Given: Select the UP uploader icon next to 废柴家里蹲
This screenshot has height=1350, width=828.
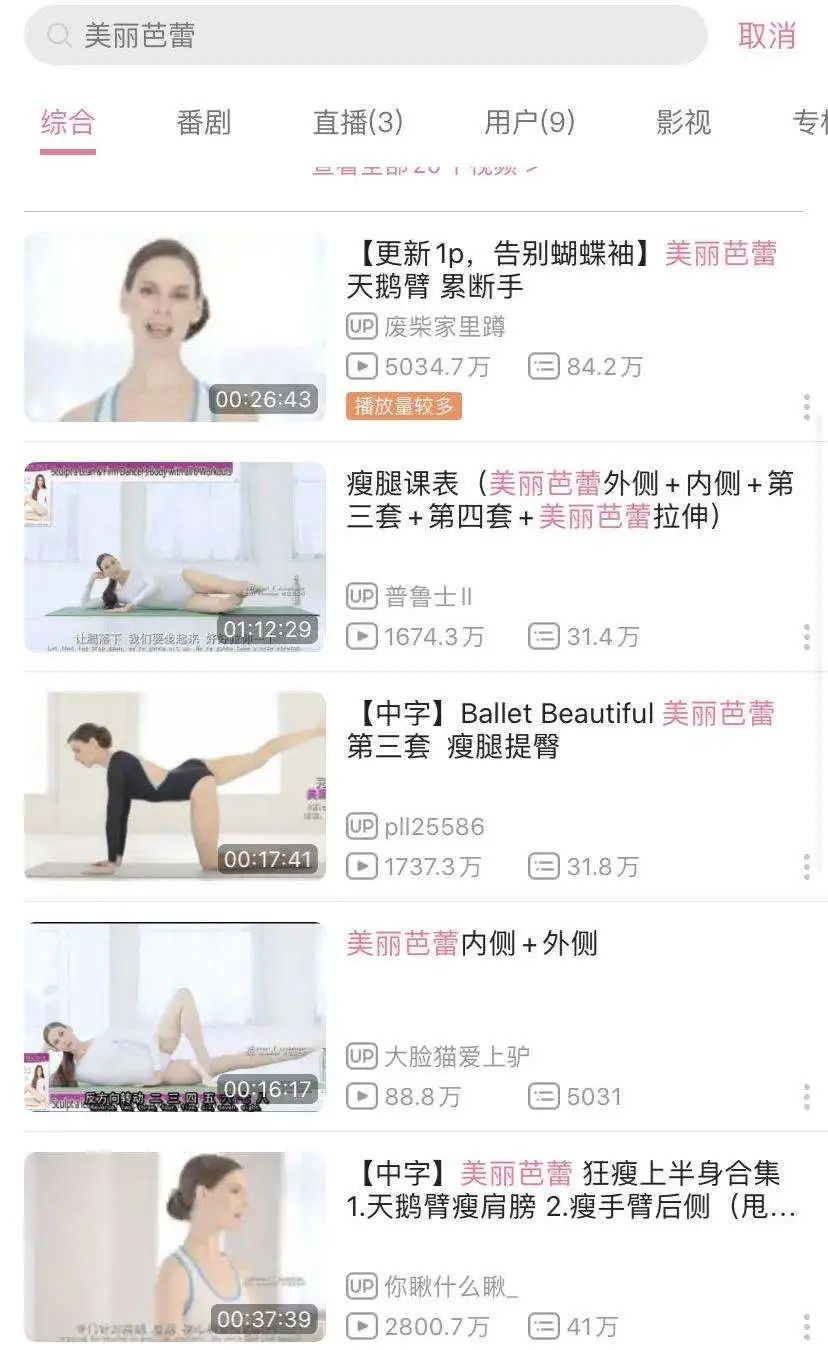Looking at the screenshot, I should click(360, 327).
